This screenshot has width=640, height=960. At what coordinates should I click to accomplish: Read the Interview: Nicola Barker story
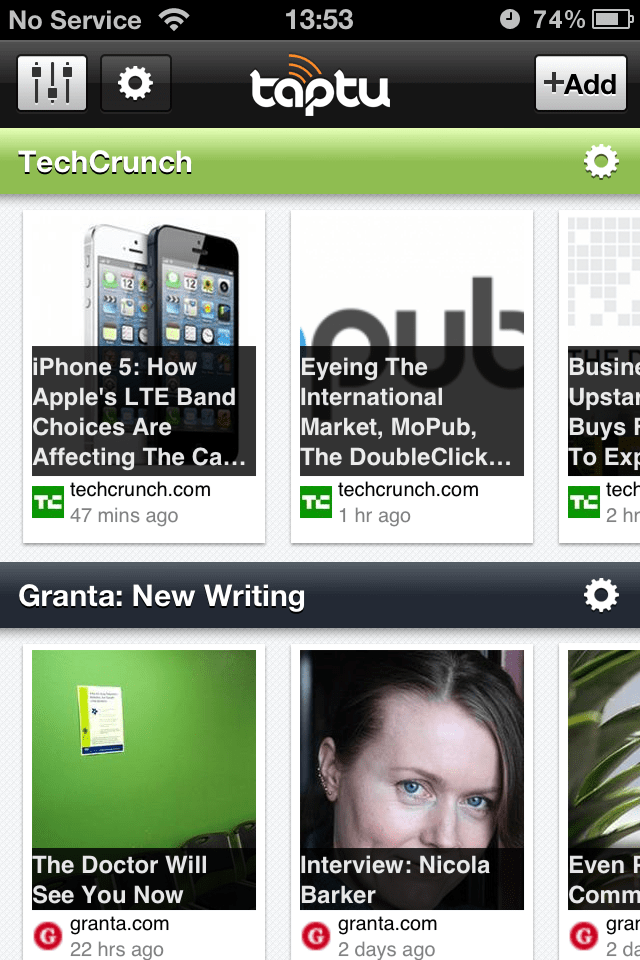point(412,790)
